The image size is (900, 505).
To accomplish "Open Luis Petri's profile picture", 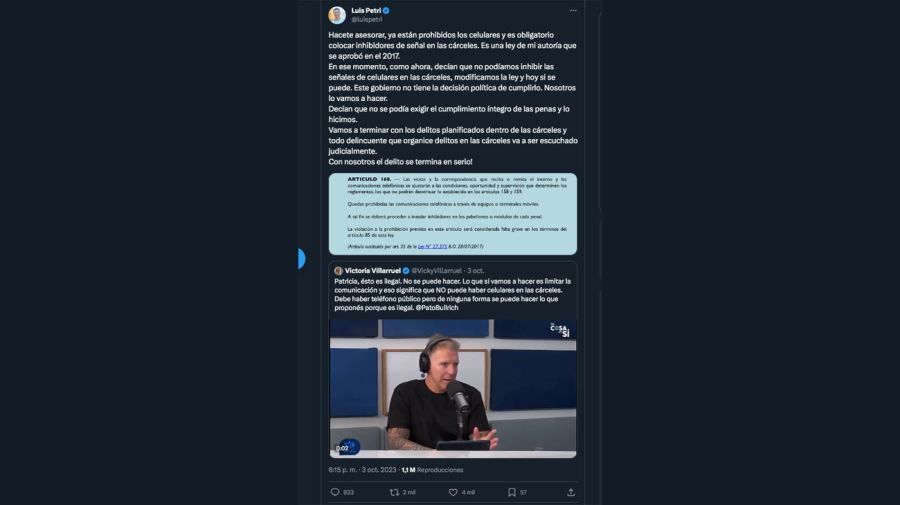I will click(x=337, y=15).
